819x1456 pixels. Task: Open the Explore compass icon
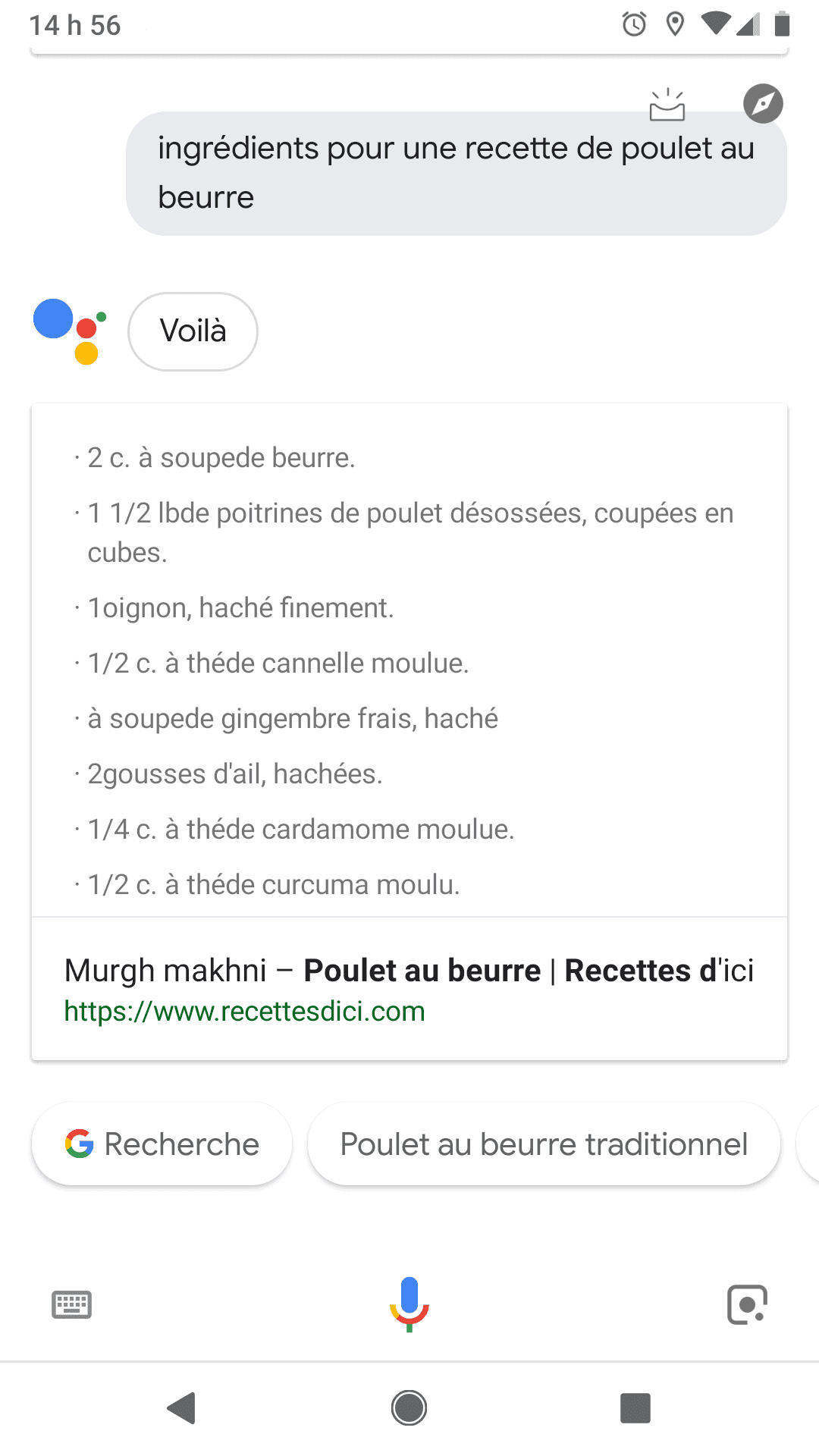pos(763,103)
